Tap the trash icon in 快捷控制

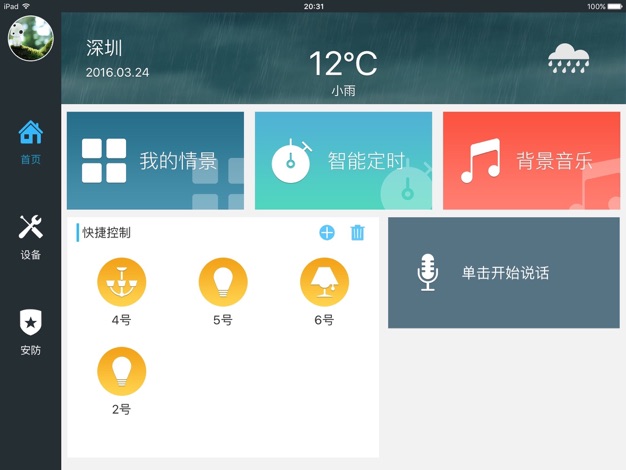click(x=357, y=233)
